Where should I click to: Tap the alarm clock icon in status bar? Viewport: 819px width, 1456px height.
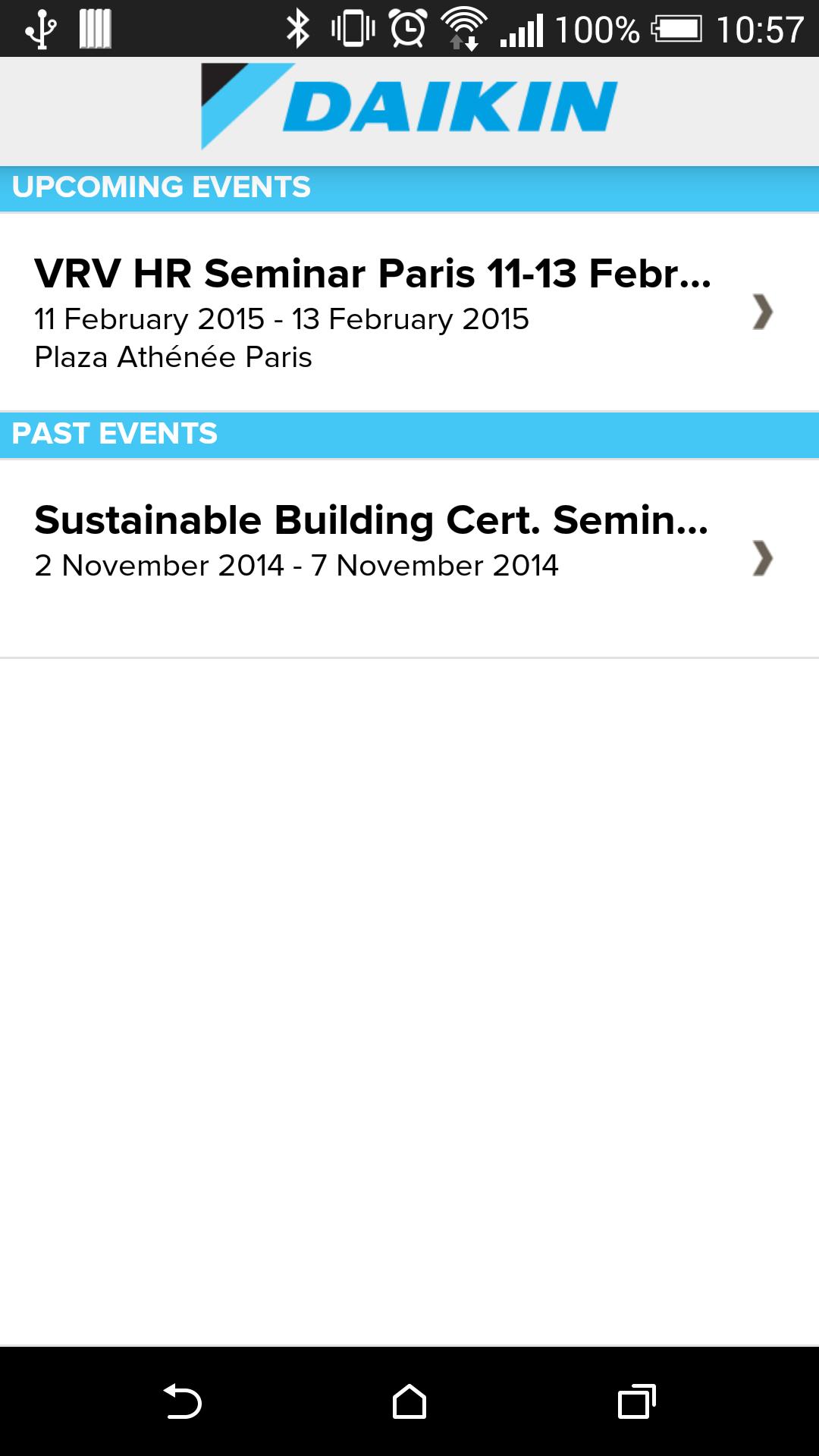point(406,29)
